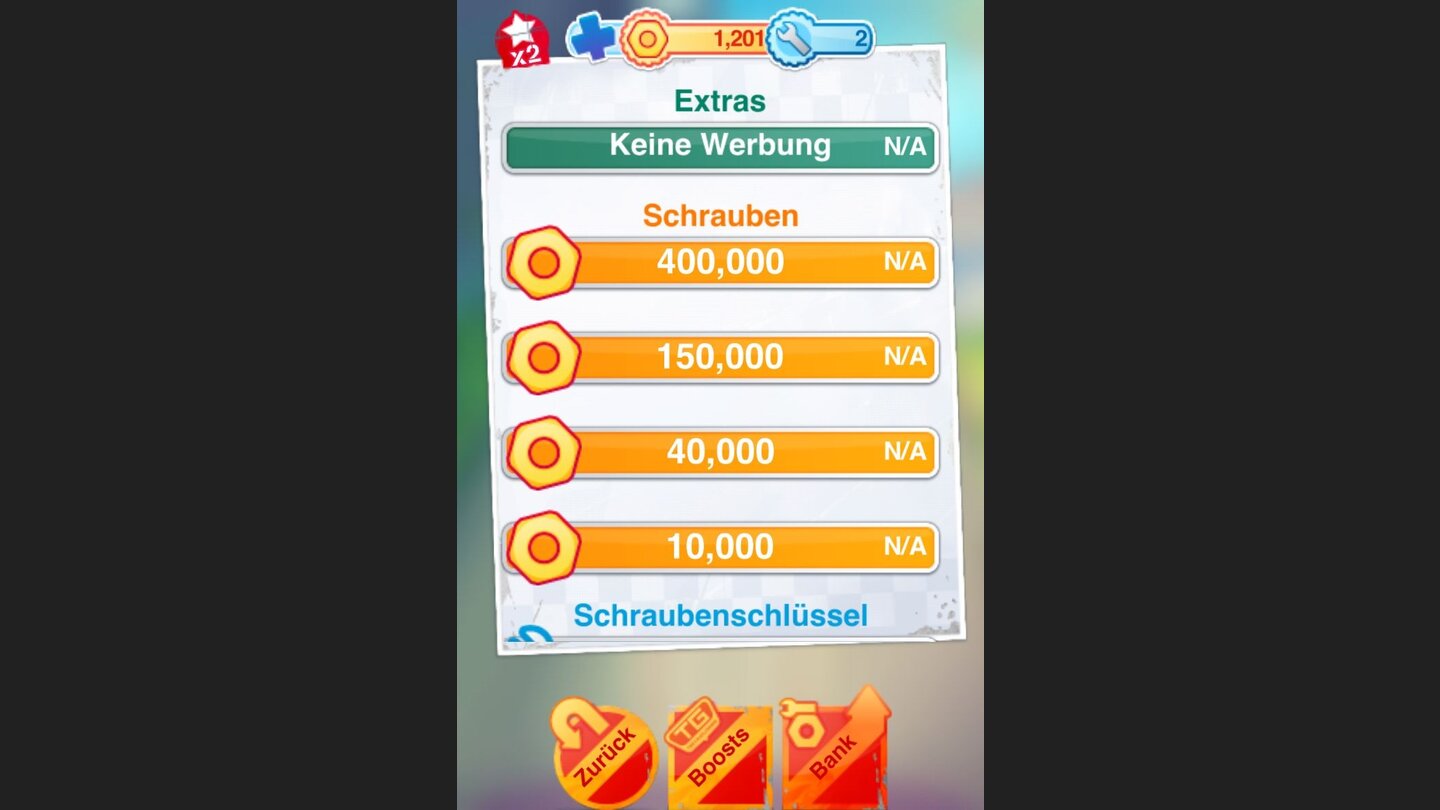Buy the 150,000 Schrauben pack
The width and height of the screenshot is (1440, 810).
[720, 358]
